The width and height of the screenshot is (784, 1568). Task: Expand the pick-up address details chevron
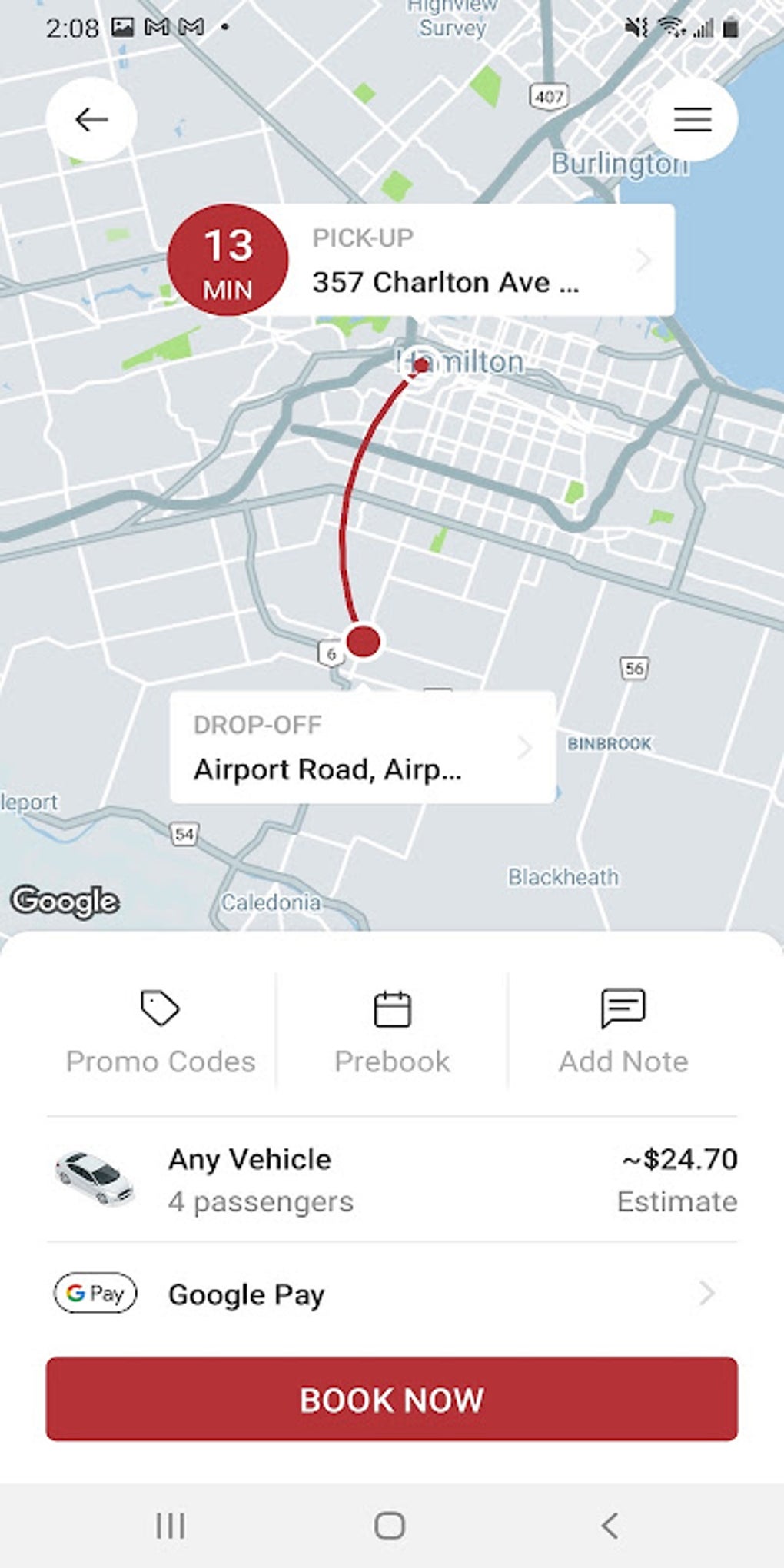click(644, 261)
